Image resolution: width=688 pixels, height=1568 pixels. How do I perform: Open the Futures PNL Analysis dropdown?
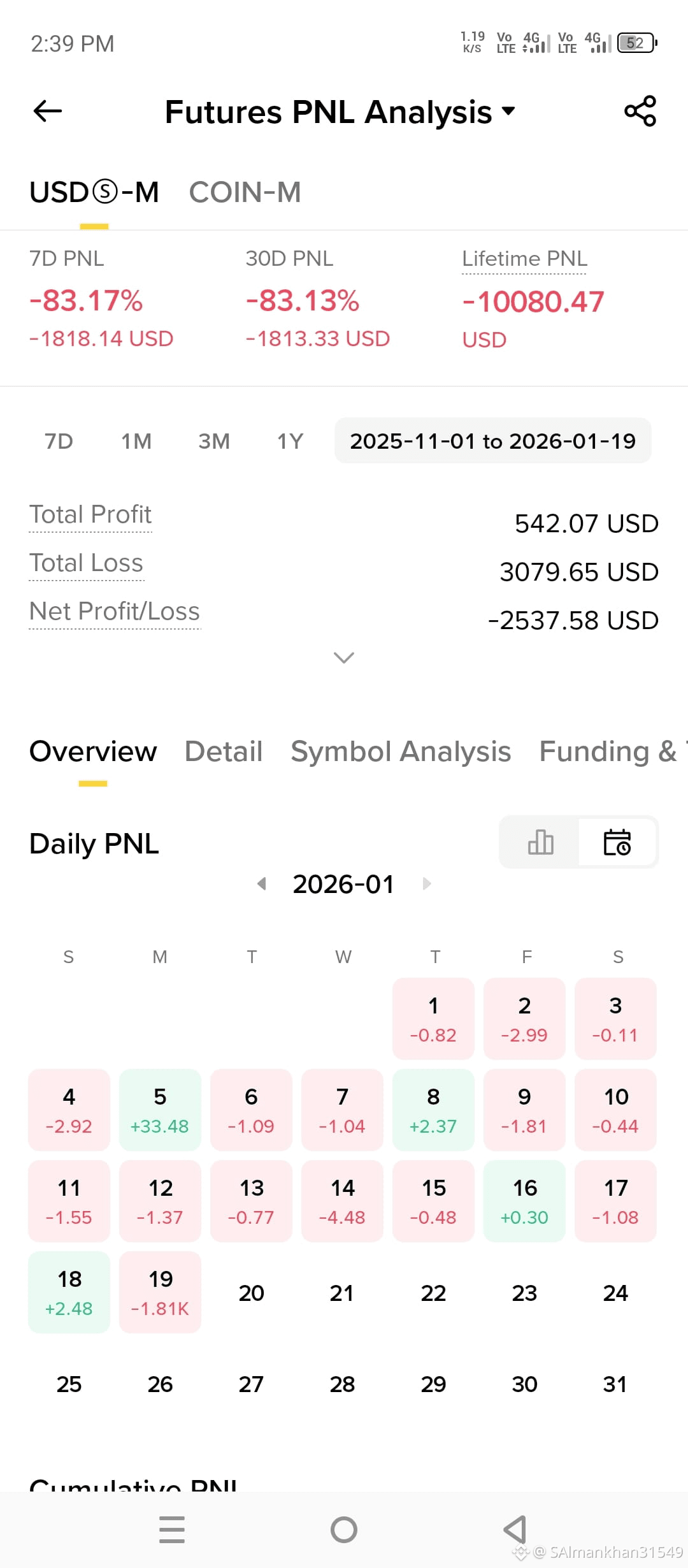coord(340,112)
